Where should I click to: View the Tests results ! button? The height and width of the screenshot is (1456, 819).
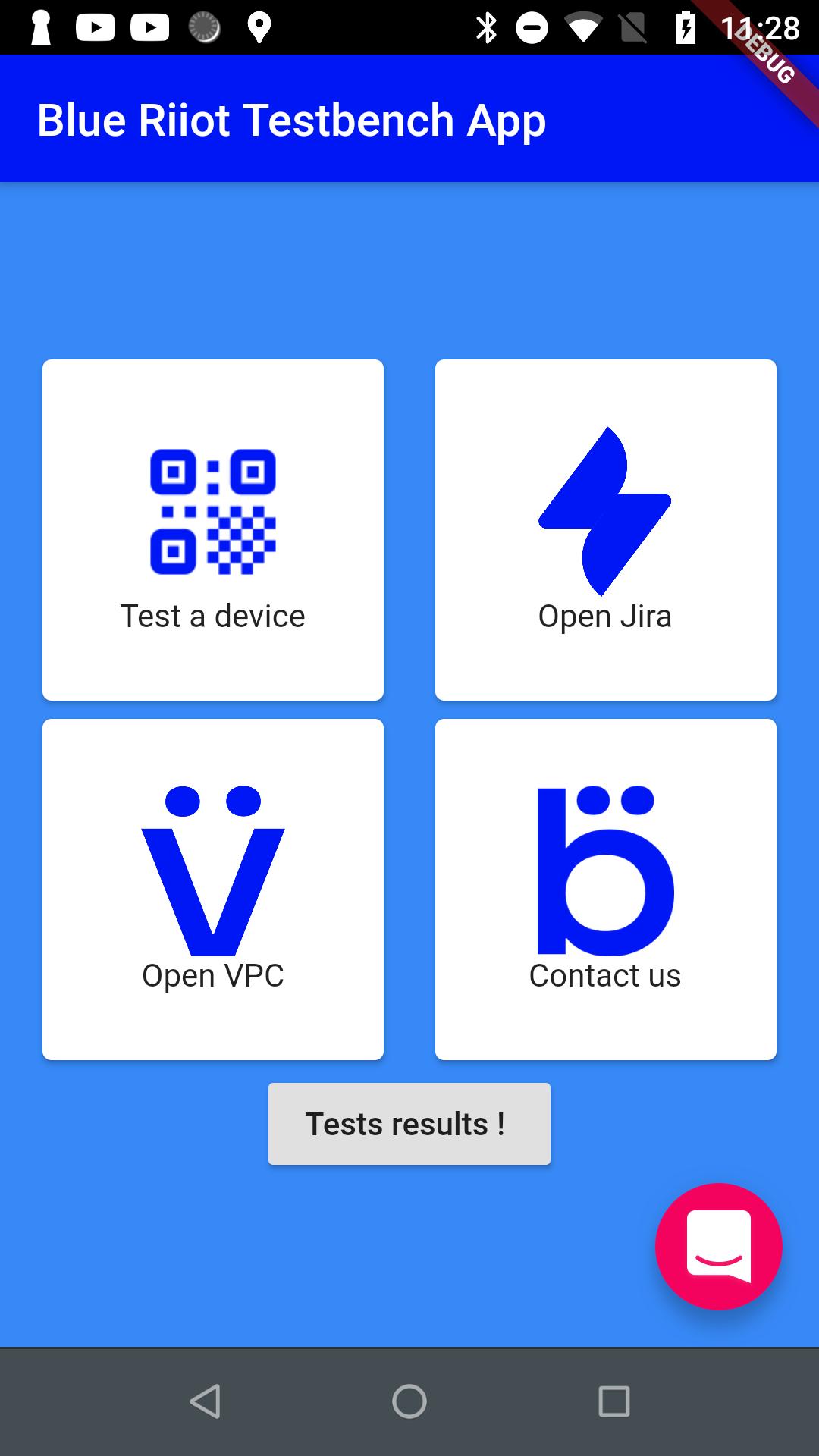[x=409, y=1124]
